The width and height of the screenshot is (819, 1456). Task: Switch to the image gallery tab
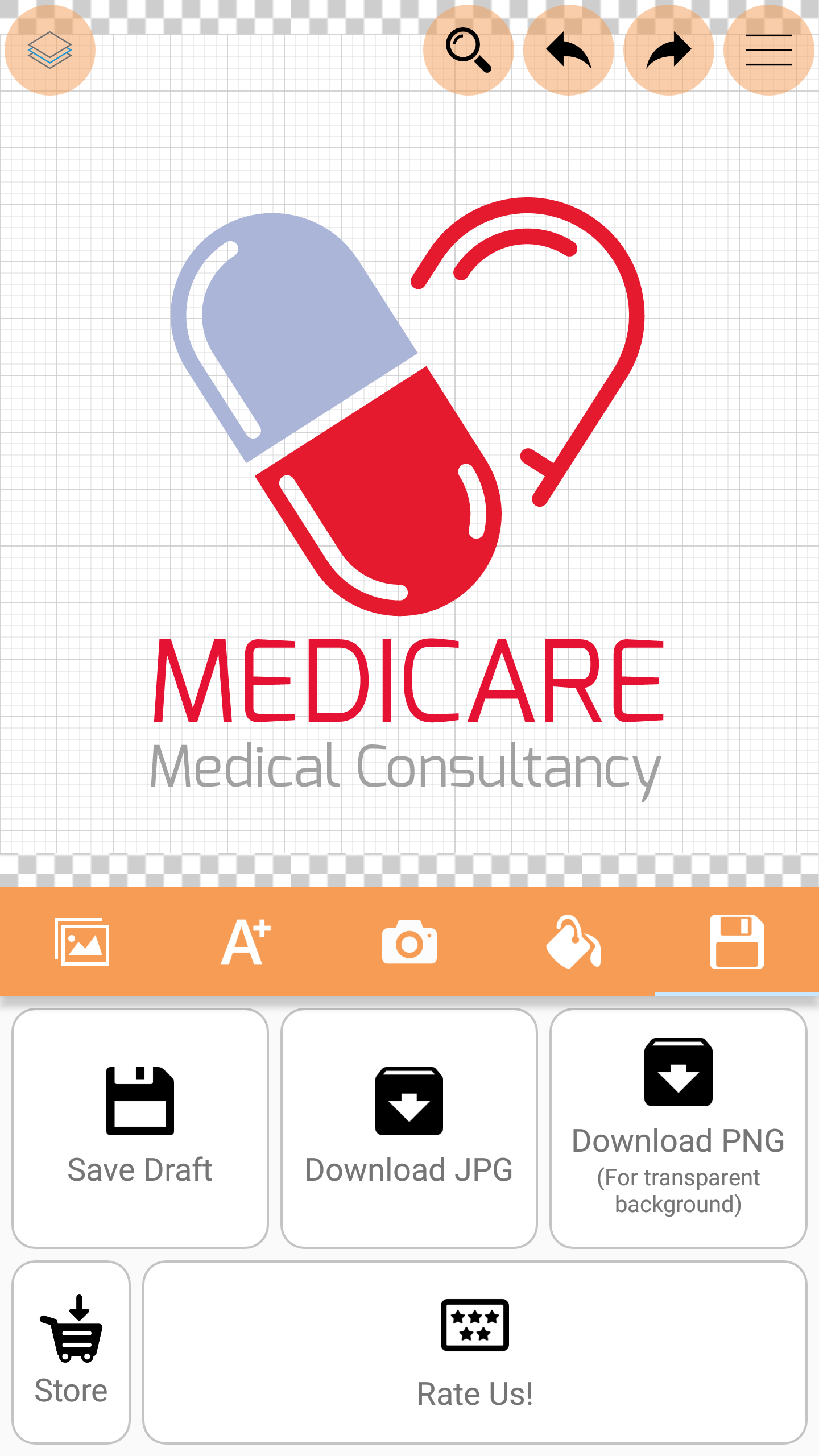coord(82,941)
